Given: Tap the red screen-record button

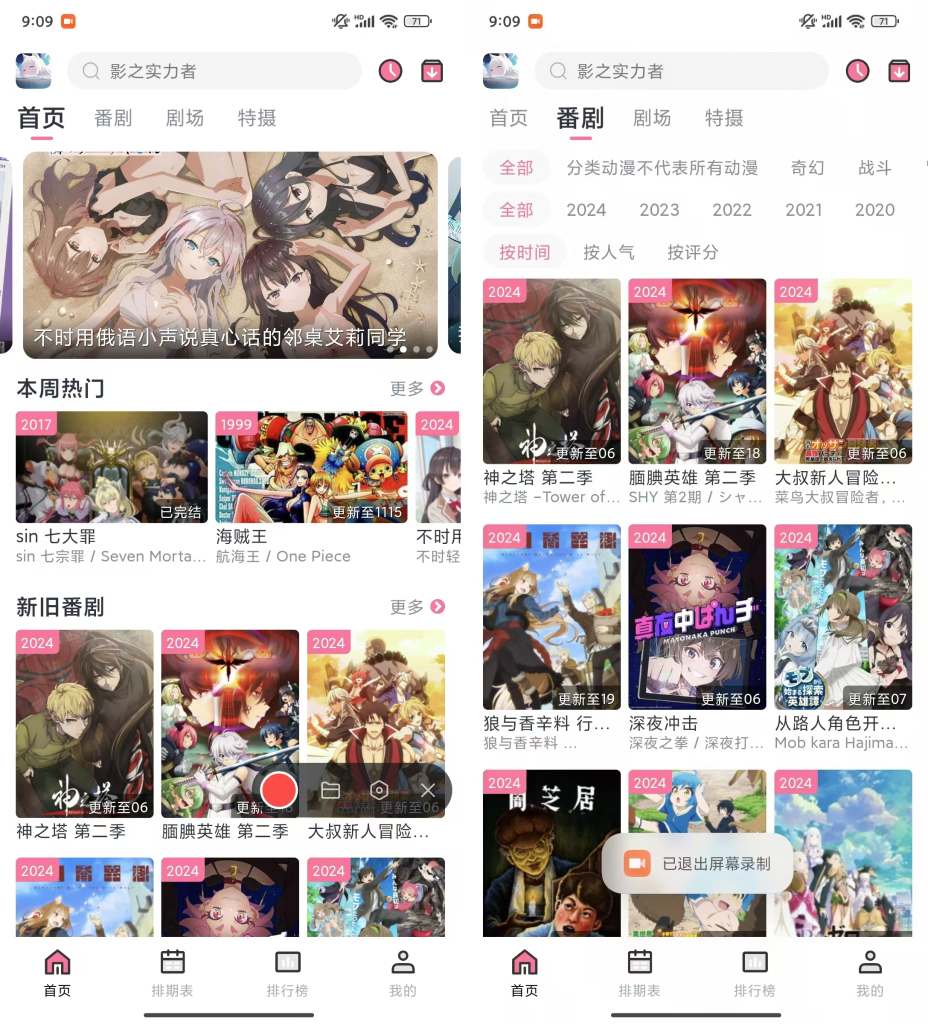Looking at the screenshot, I should [279, 790].
